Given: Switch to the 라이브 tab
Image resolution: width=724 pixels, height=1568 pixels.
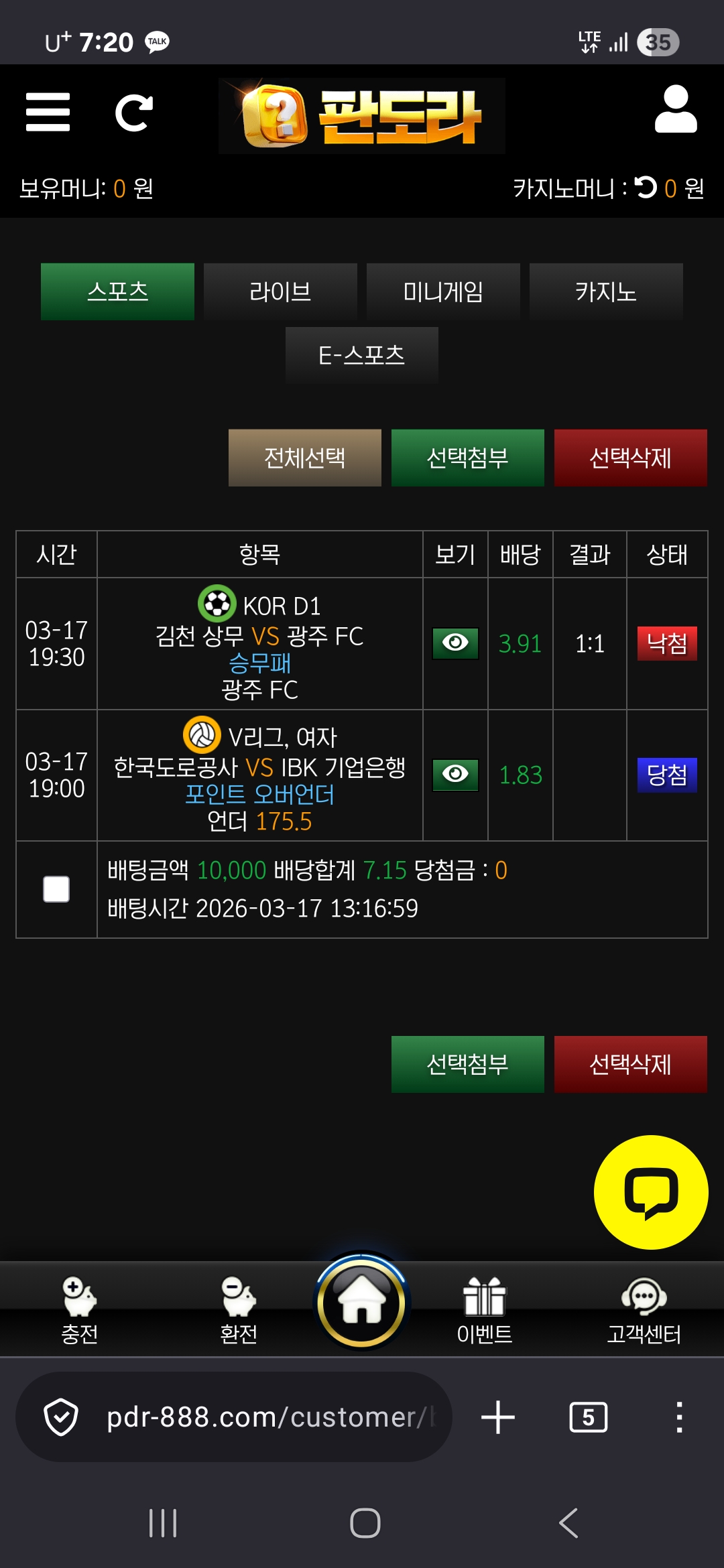Looking at the screenshot, I should (x=280, y=291).
